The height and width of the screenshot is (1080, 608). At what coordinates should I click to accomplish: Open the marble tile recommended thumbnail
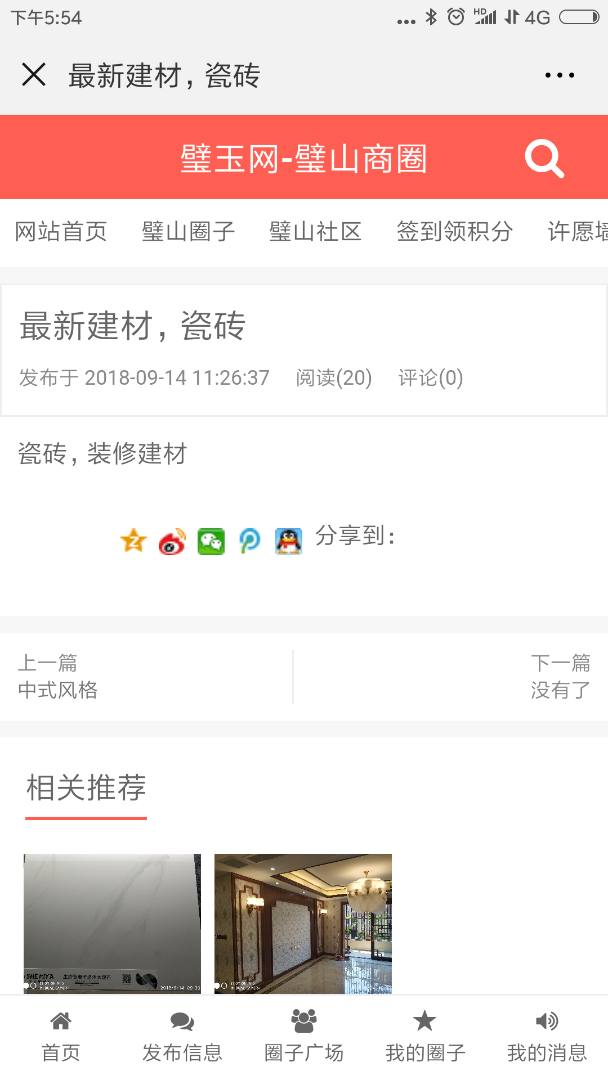pyautogui.click(x=112, y=922)
